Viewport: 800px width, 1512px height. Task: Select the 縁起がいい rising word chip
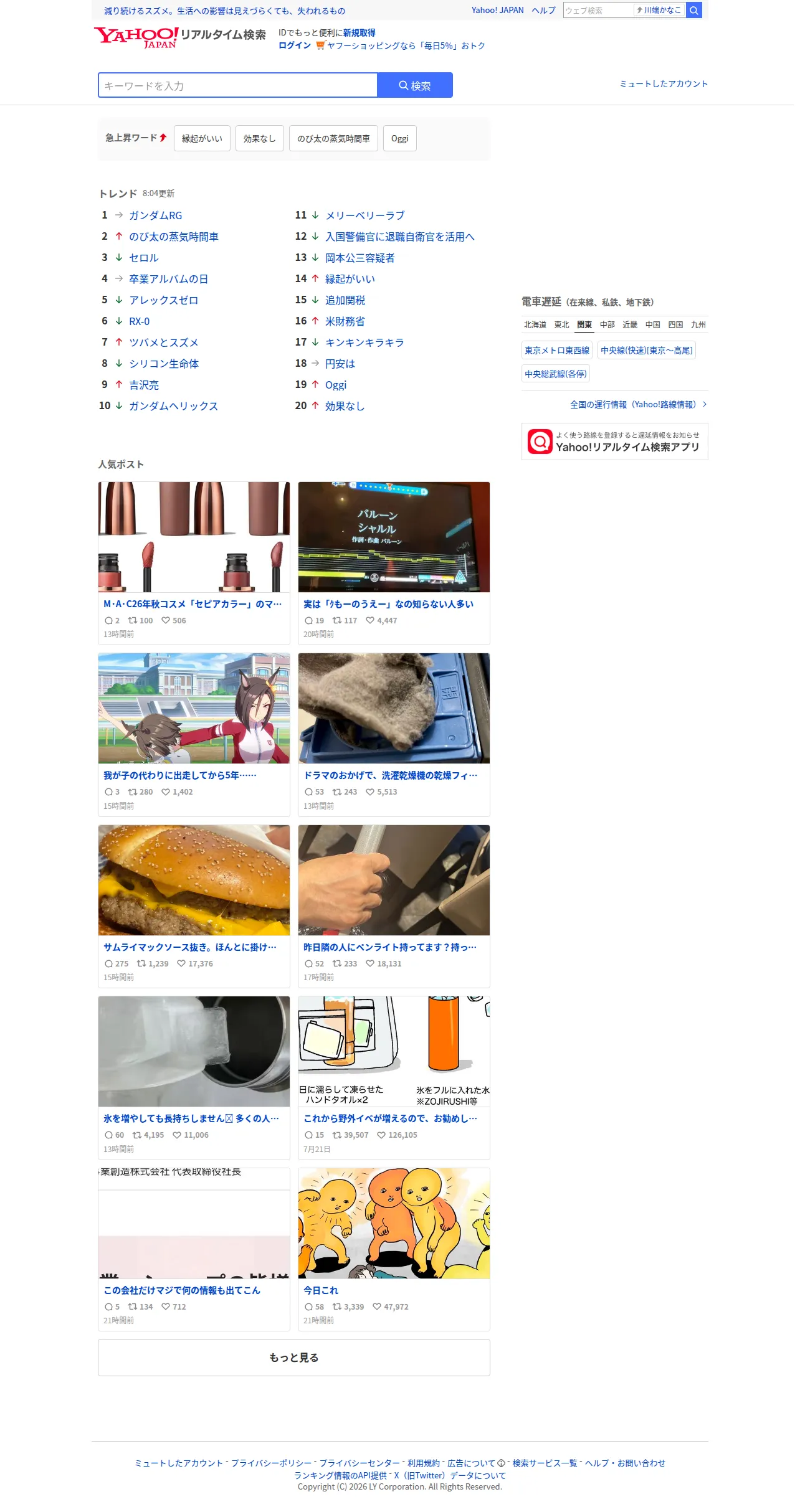click(x=202, y=138)
